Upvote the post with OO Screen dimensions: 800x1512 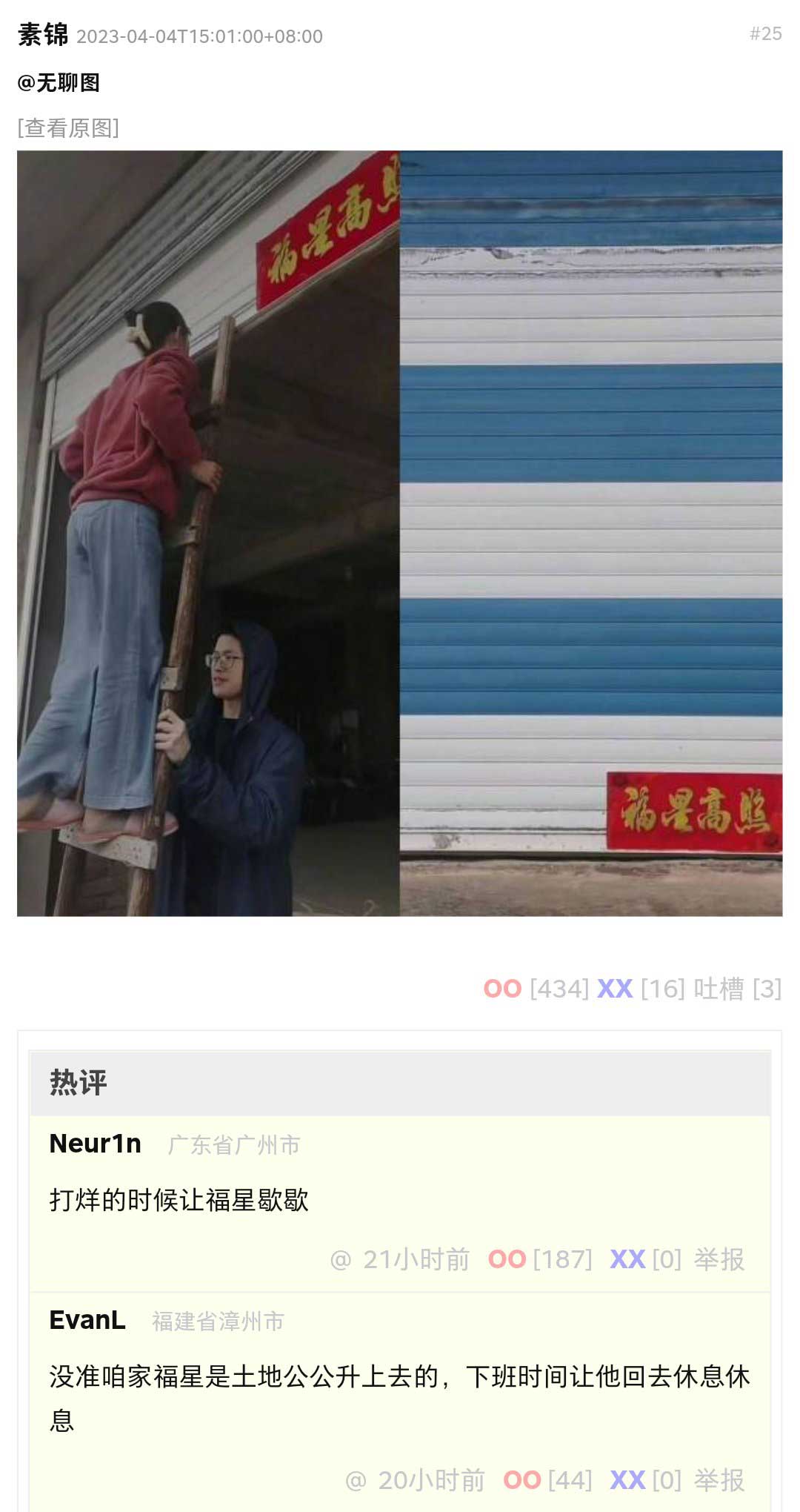pyautogui.click(x=502, y=989)
